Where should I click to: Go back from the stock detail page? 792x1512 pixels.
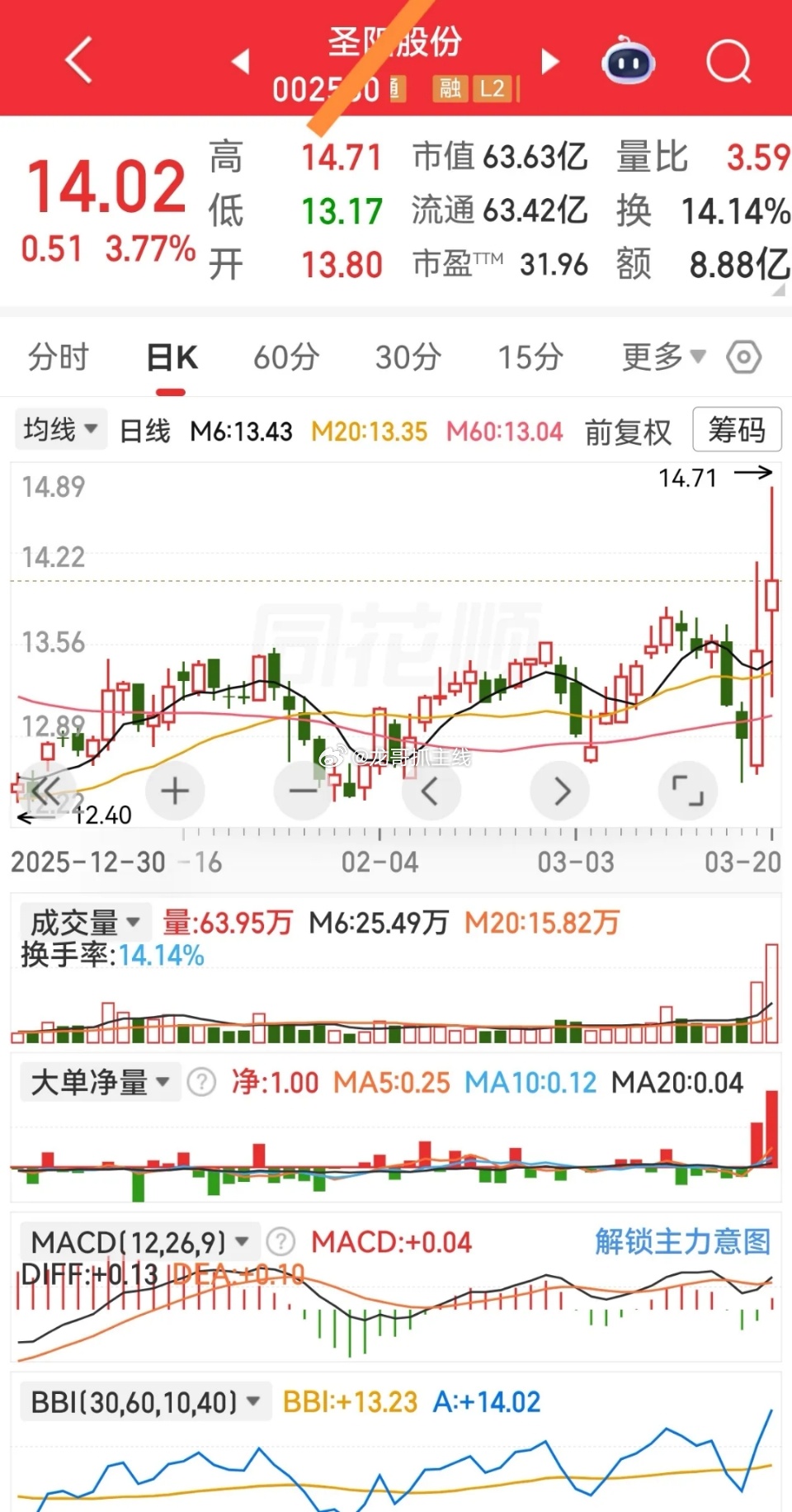[79, 61]
